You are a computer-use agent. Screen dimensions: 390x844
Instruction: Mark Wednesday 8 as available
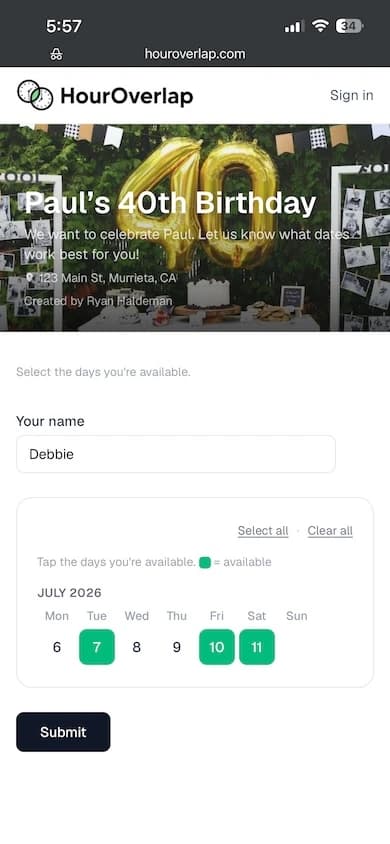click(x=137, y=647)
